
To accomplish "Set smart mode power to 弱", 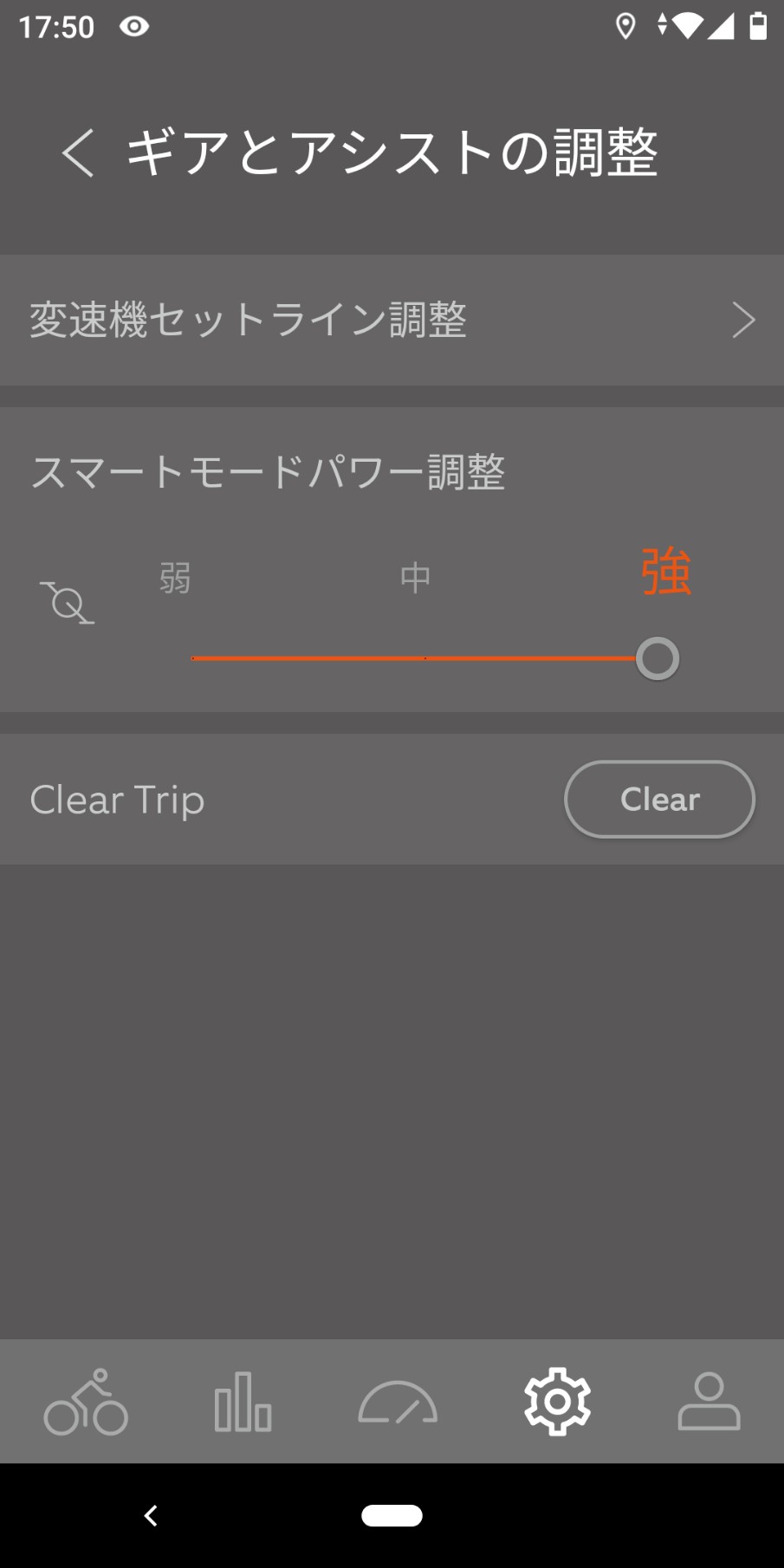I will (175, 578).
